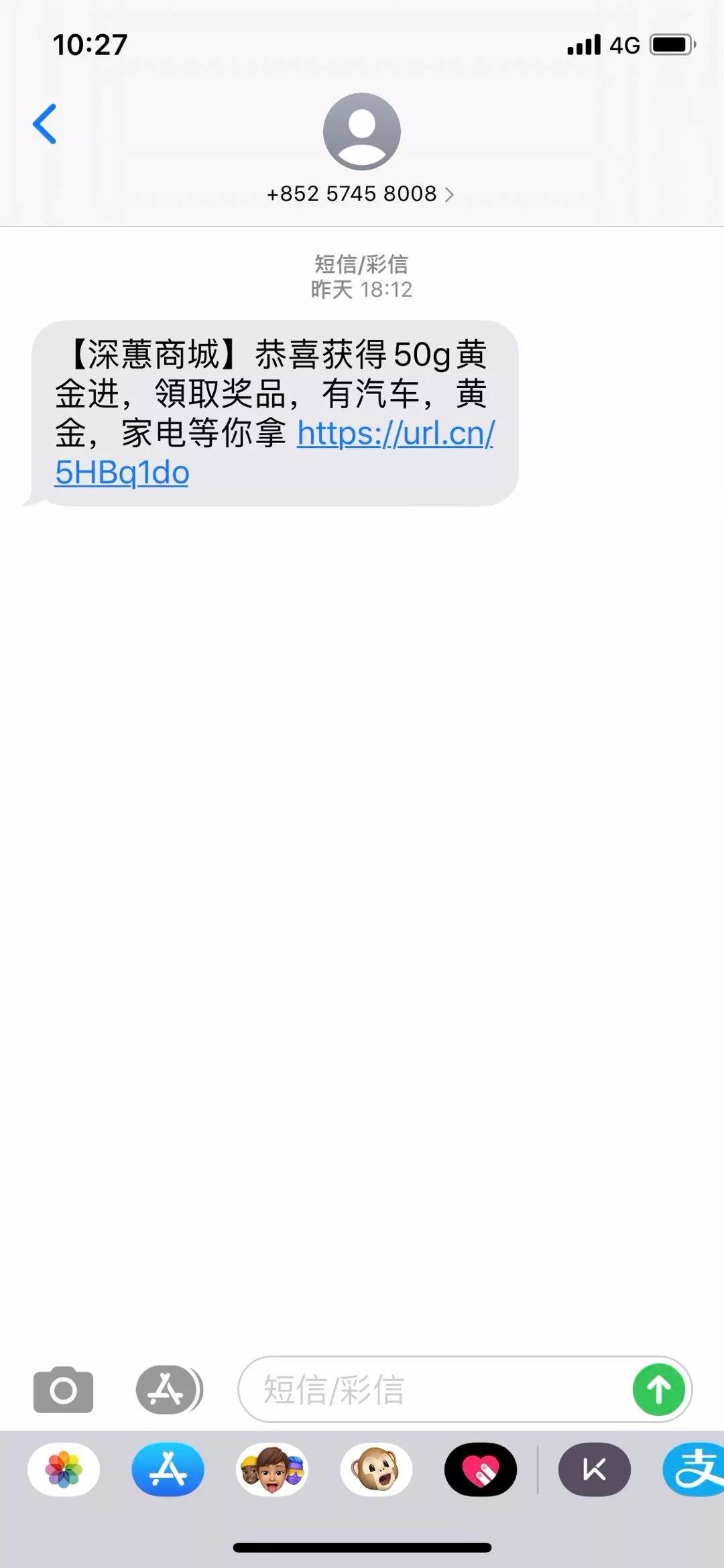Tap the contact avatar photo
Image resolution: width=724 pixels, height=1568 pixels.
tap(362, 132)
